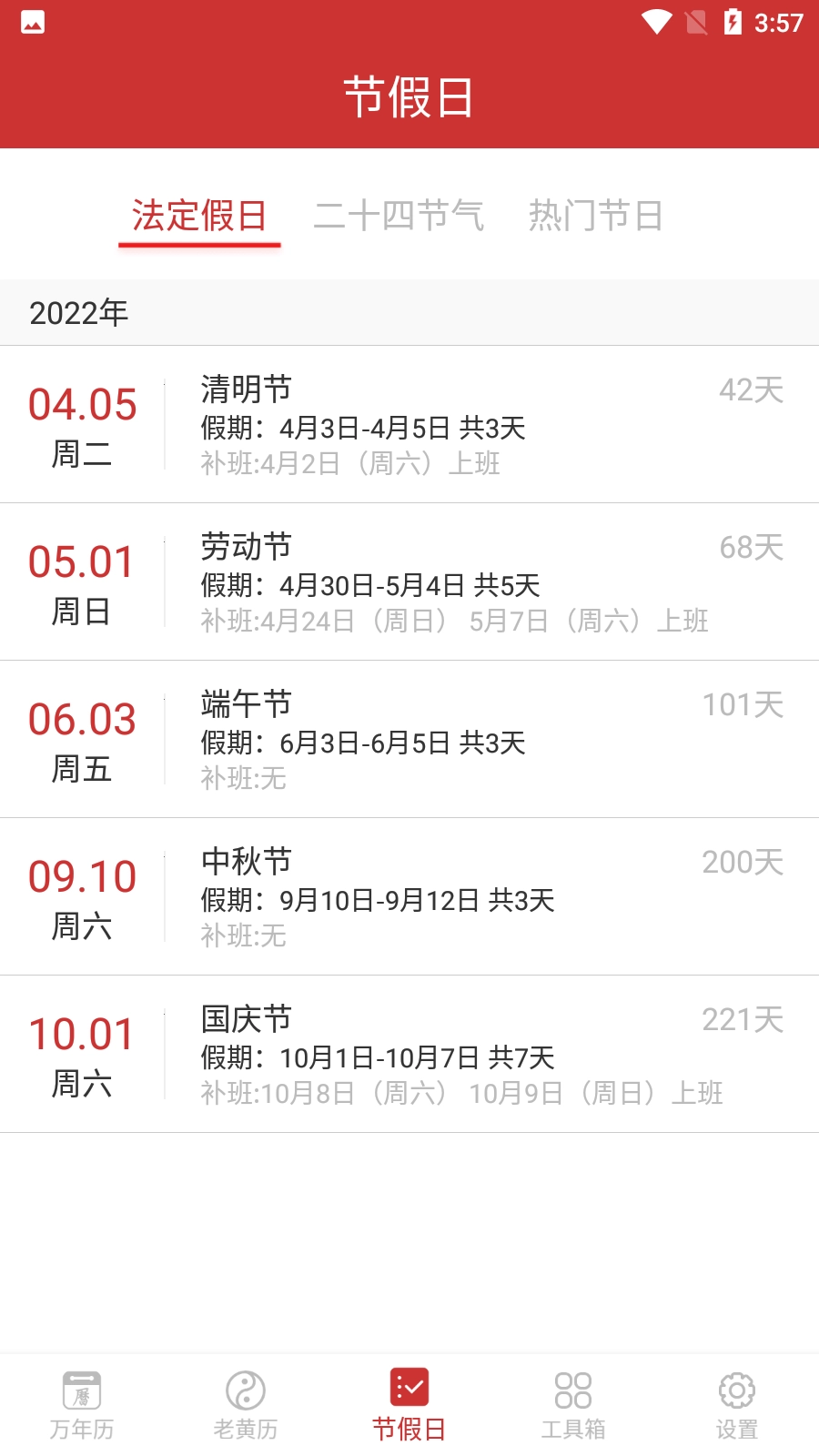Tap the 2022年 year header
This screenshot has height=1456, width=819.
(80, 312)
